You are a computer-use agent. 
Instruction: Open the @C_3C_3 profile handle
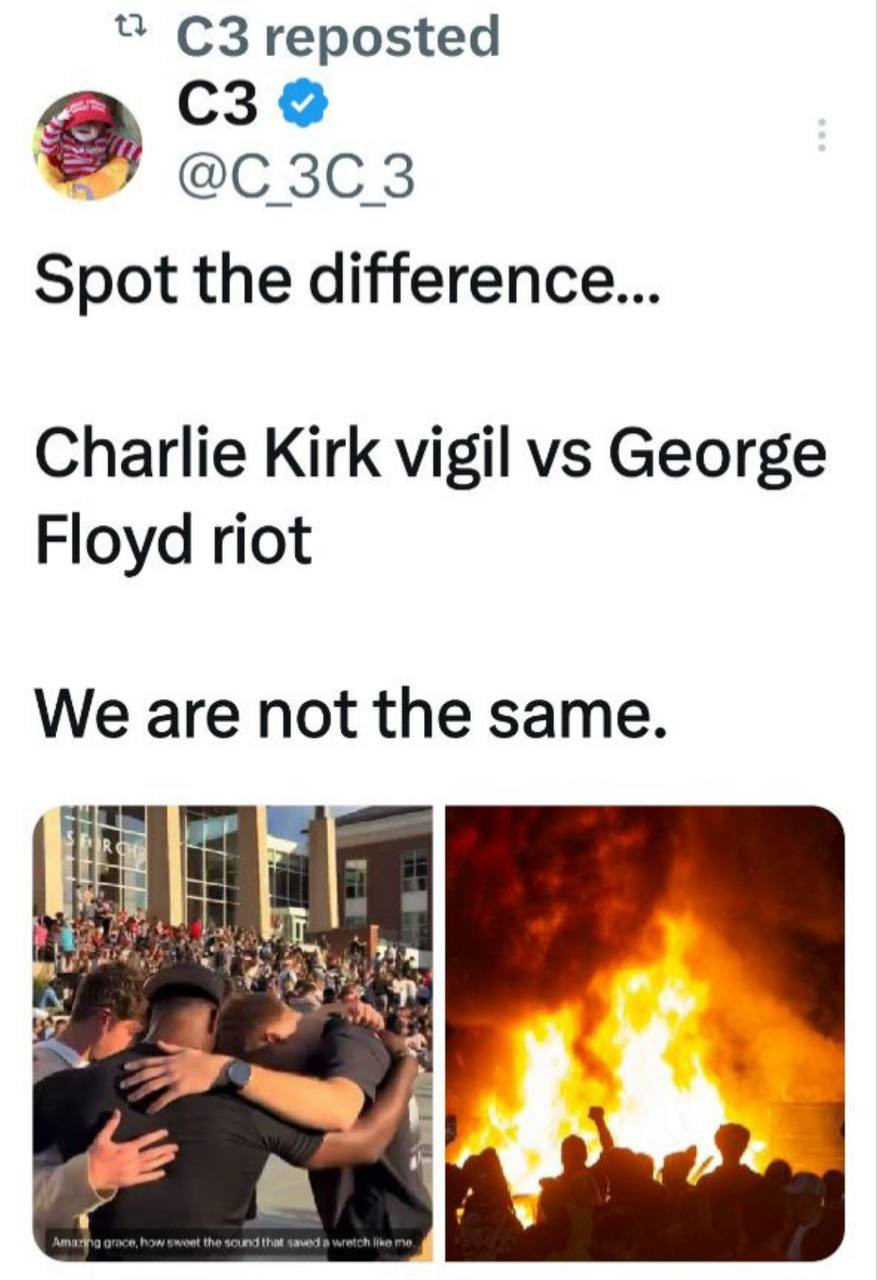point(295,181)
